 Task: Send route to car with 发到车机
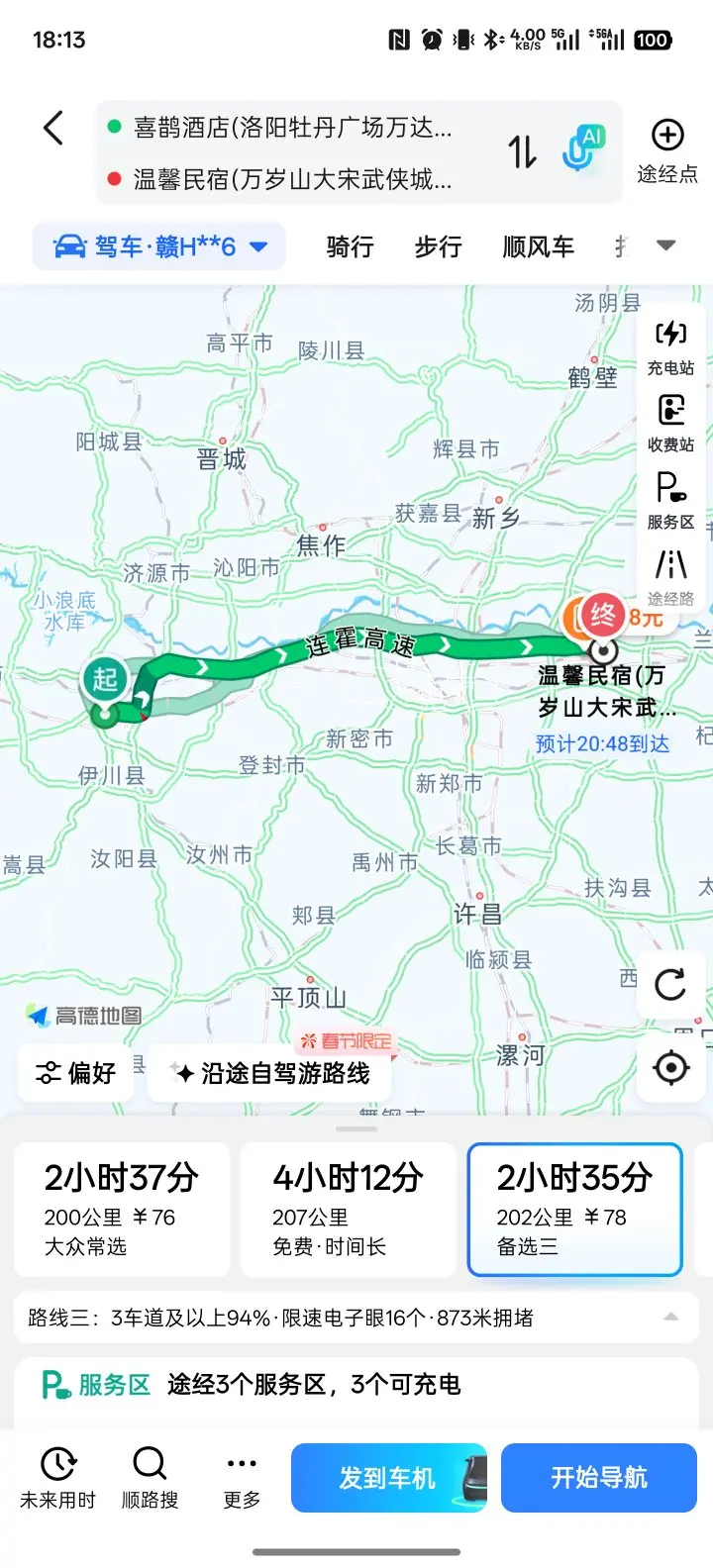pyautogui.click(x=388, y=1478)
